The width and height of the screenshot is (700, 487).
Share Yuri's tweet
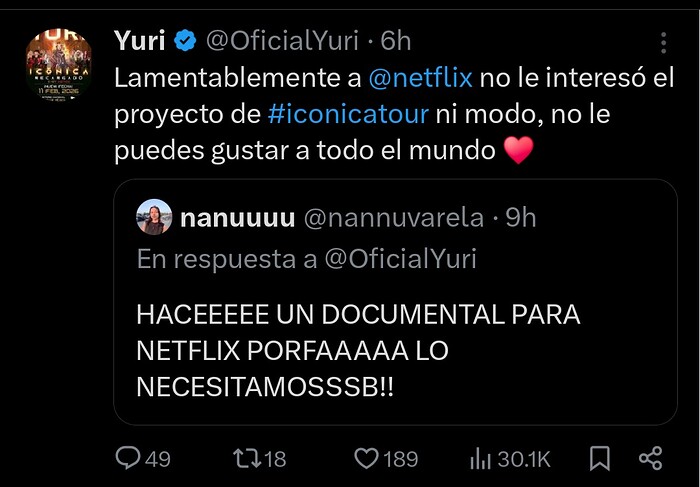coord(651,458)
